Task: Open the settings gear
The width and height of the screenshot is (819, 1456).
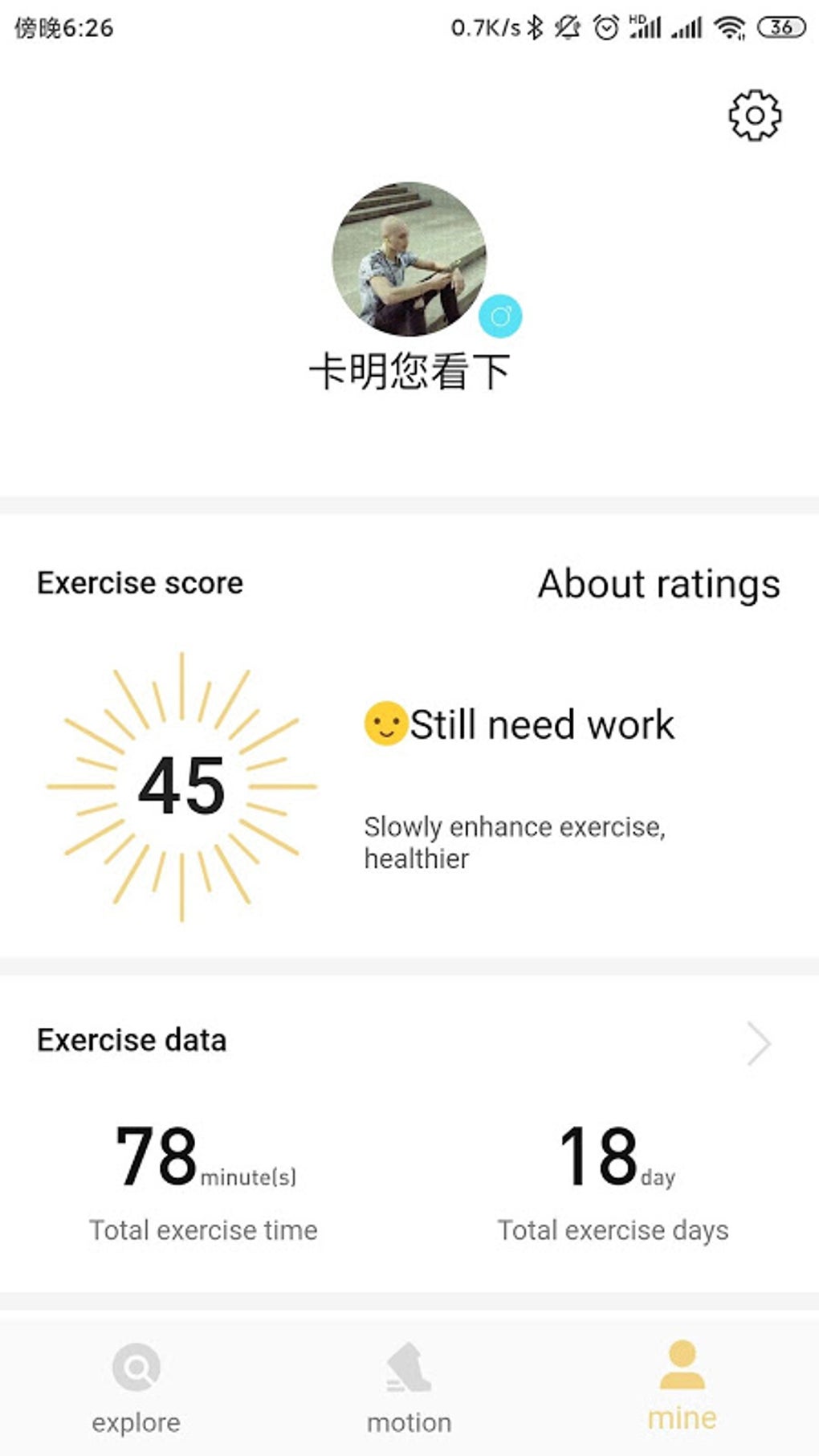Action: tap(754, 116)
